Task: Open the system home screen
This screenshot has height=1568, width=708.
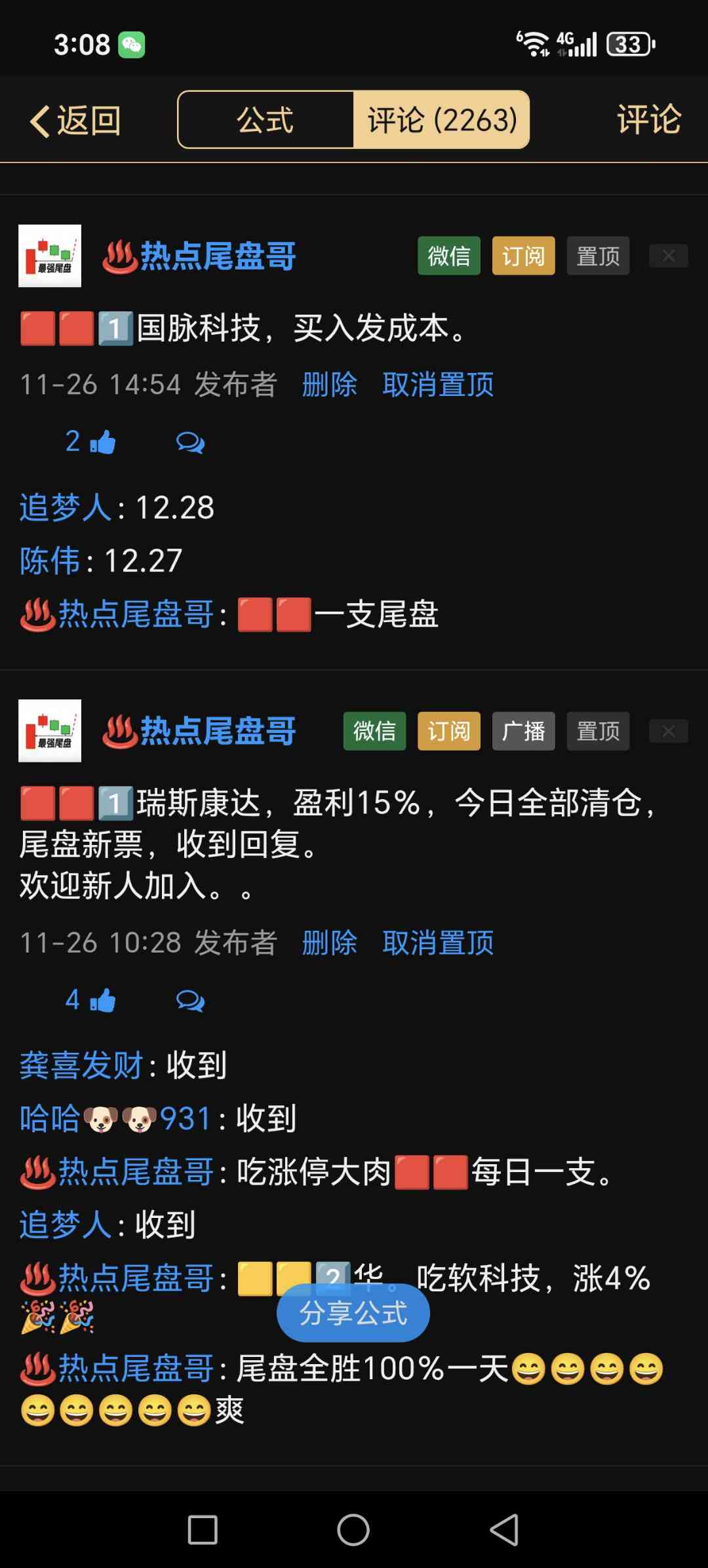Action: point(353,1530)
